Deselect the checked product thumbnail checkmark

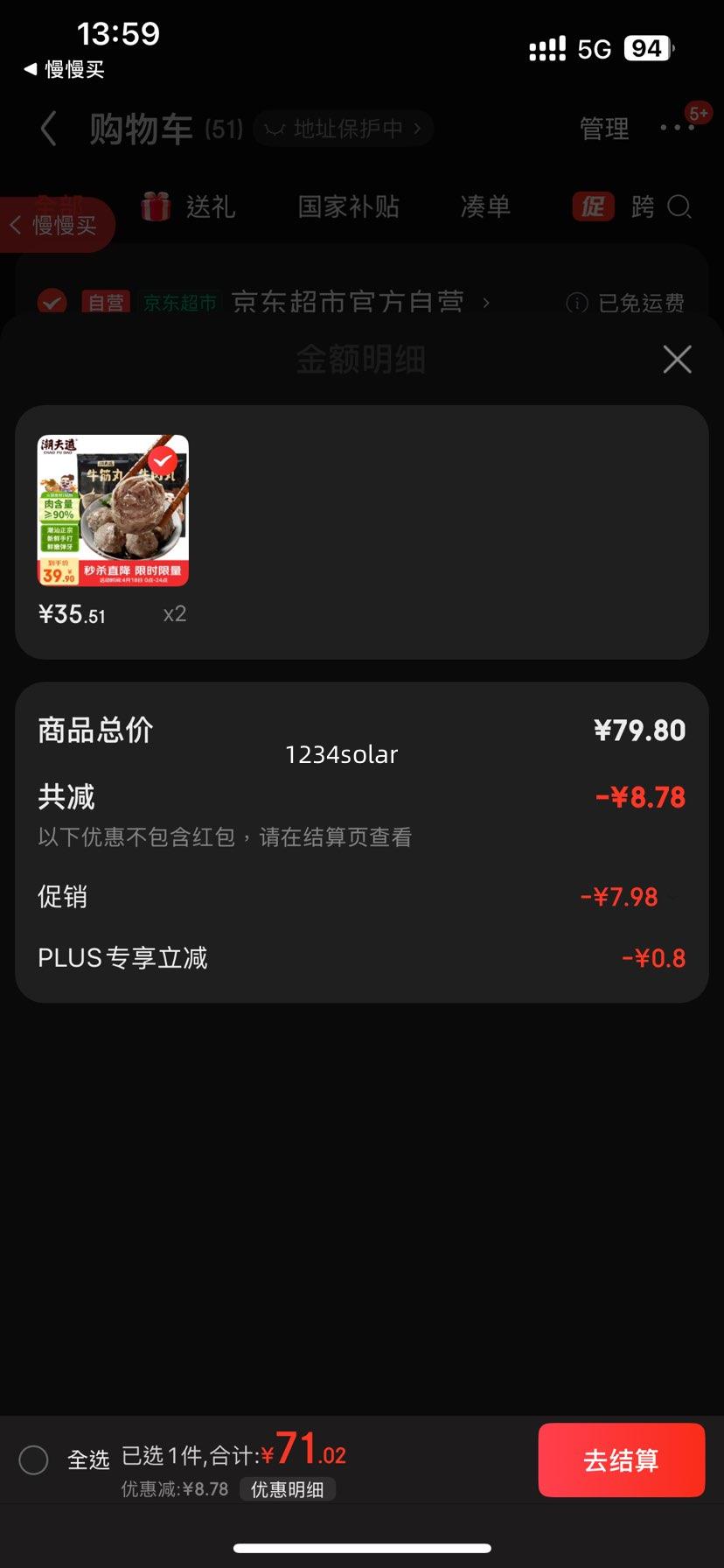pyautogui.click(x=161, y=460)
